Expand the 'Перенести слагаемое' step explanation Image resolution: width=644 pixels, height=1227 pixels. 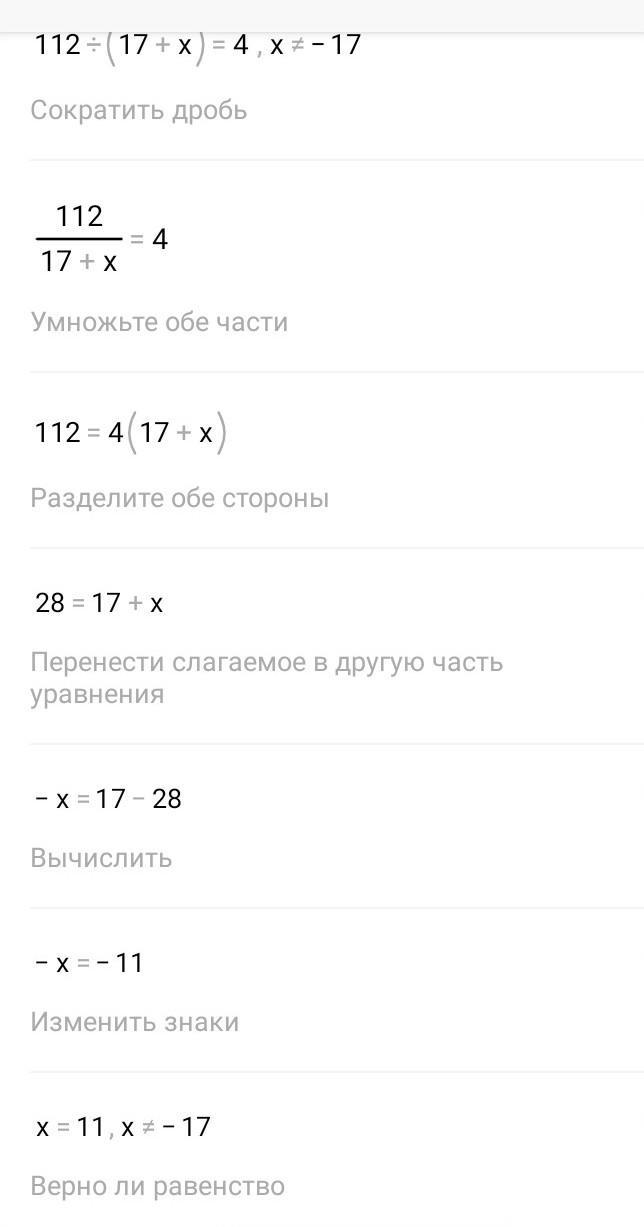(267, 678)
